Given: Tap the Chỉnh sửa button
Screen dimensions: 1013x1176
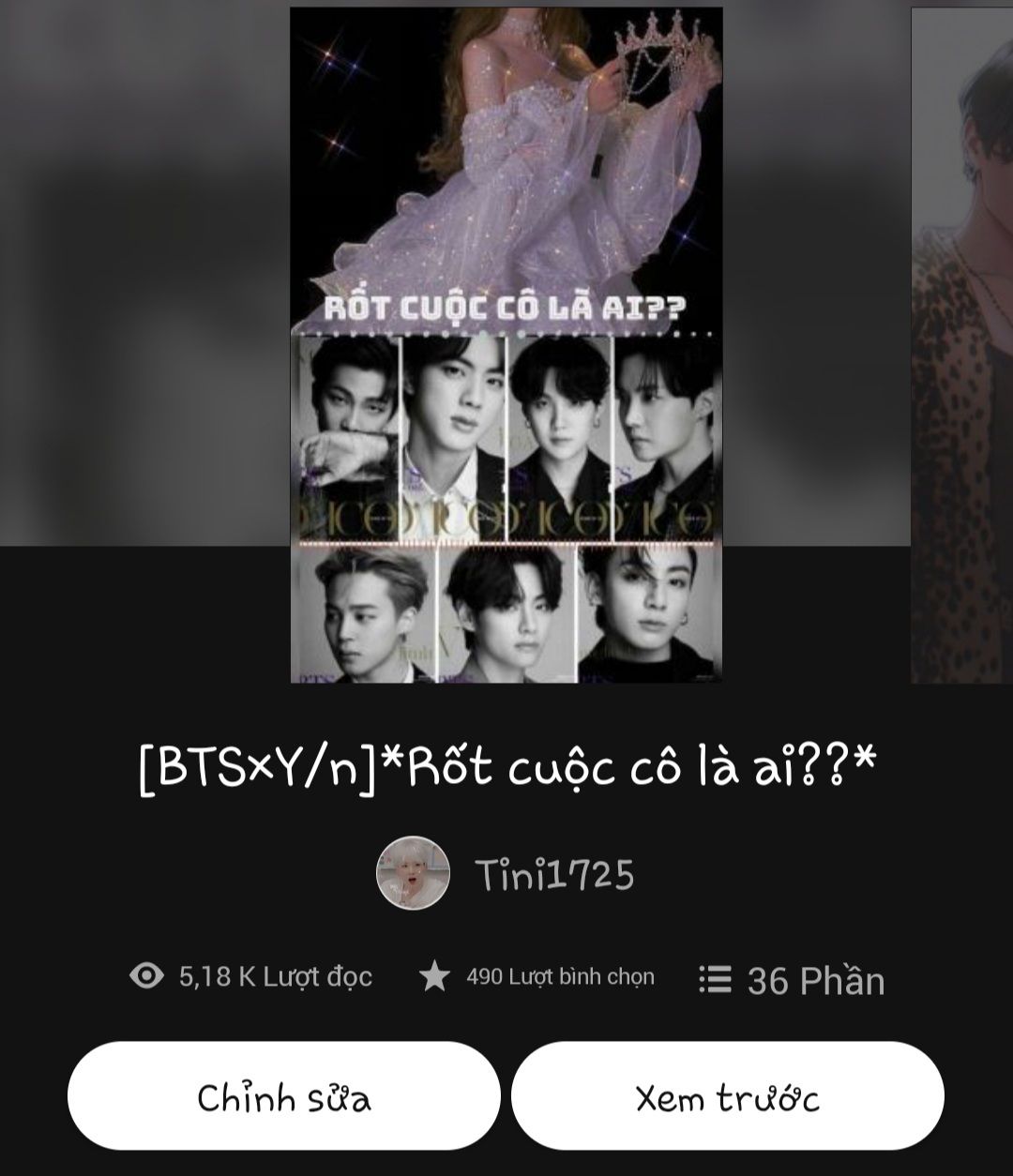Looking at the screenshot, I should click(x=283, y=1095).
